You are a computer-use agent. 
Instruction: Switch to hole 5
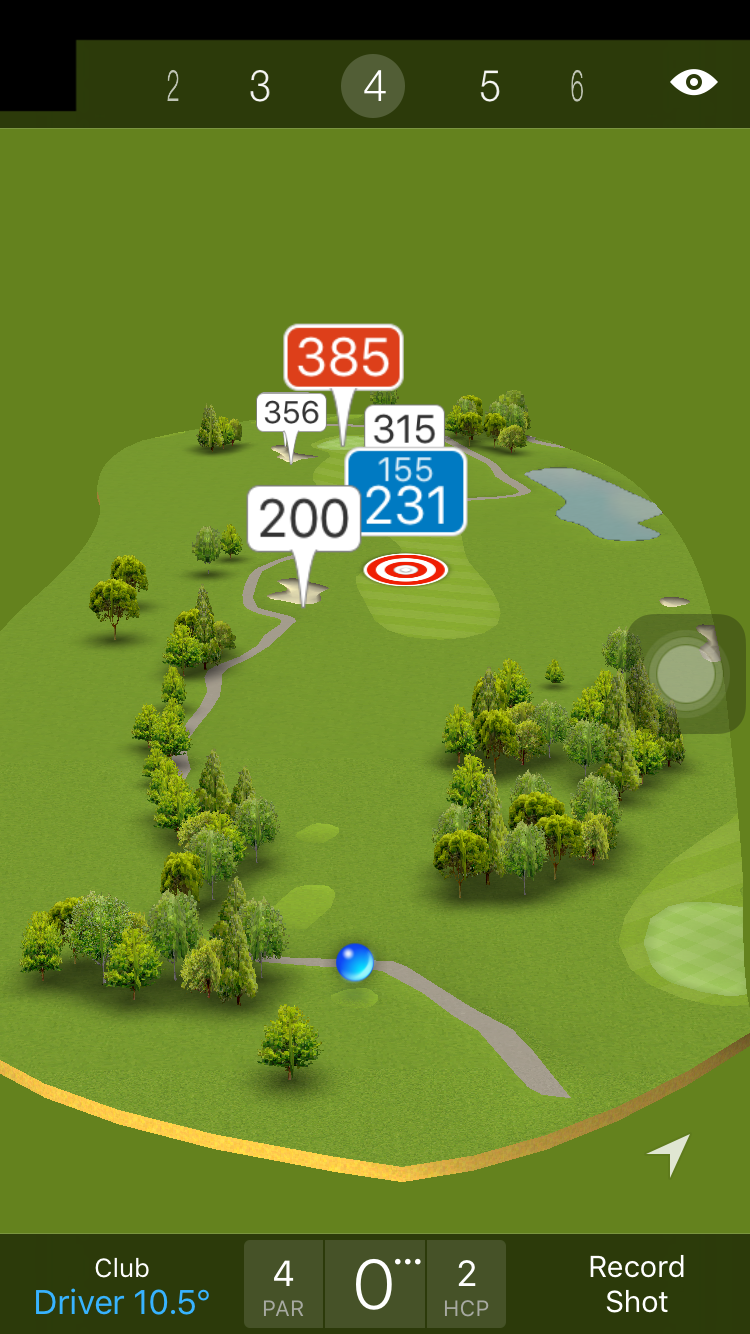point(489,87)
